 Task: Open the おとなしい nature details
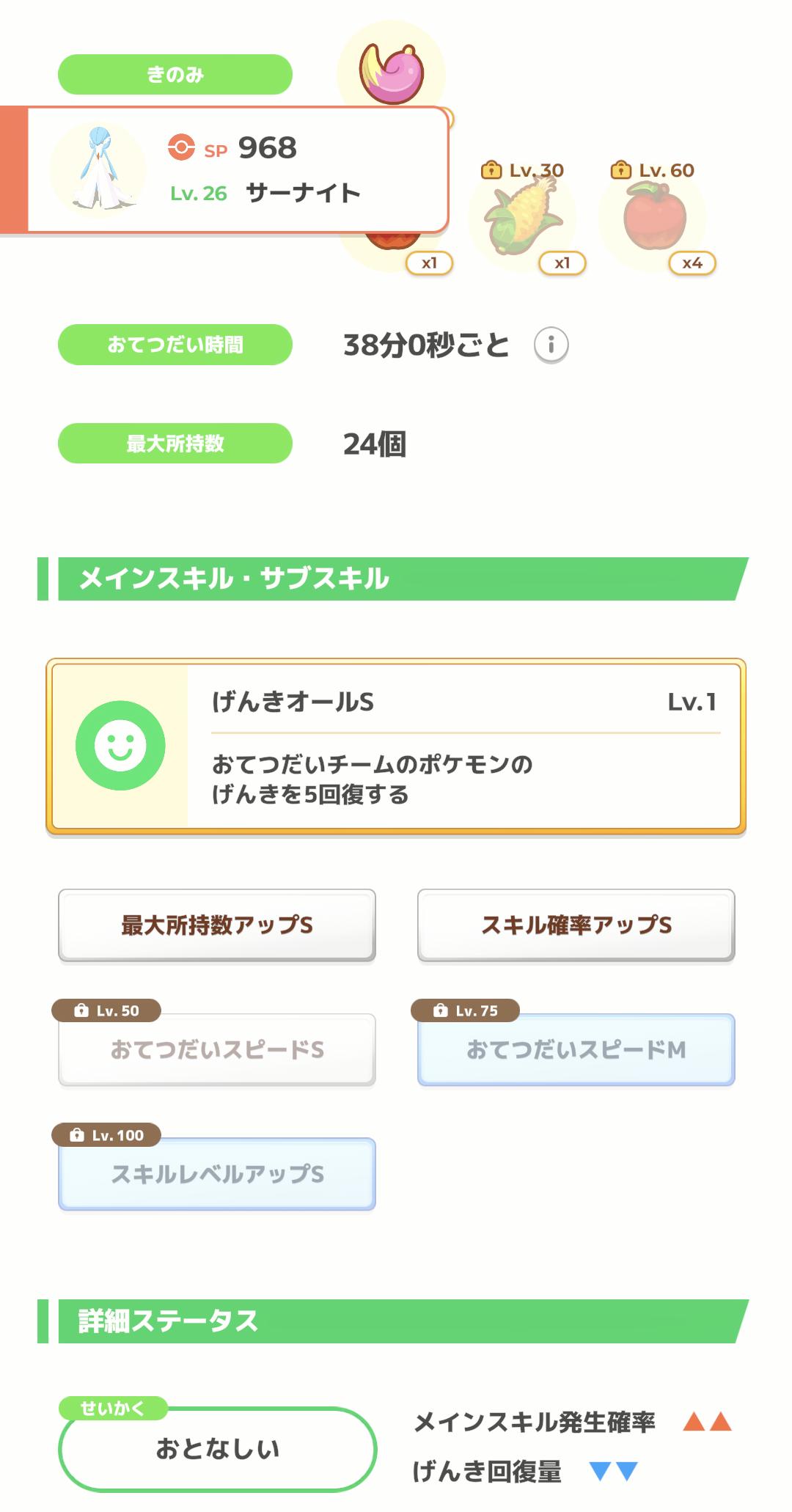click(217, 1449)
